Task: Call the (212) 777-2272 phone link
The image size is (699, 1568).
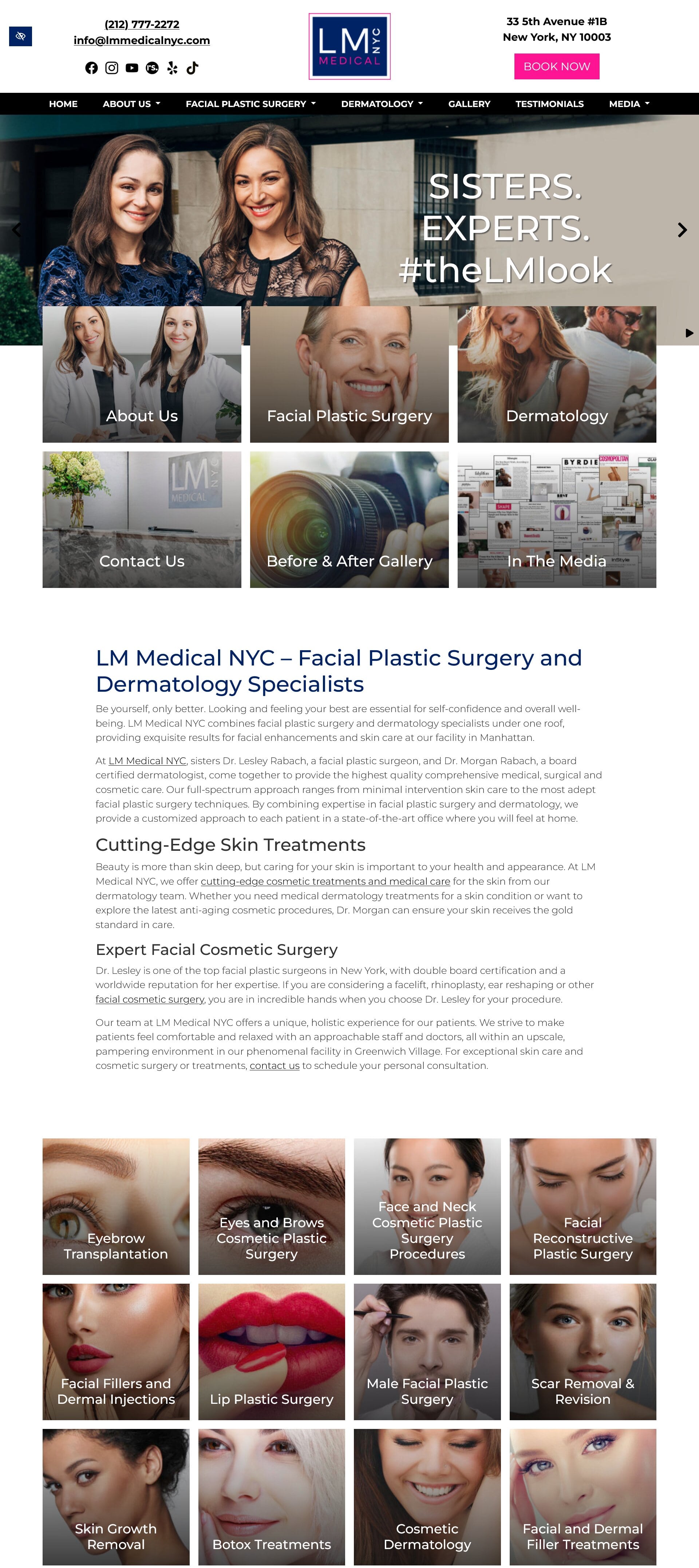Action: pyautogui.click(x=142, y=24)
